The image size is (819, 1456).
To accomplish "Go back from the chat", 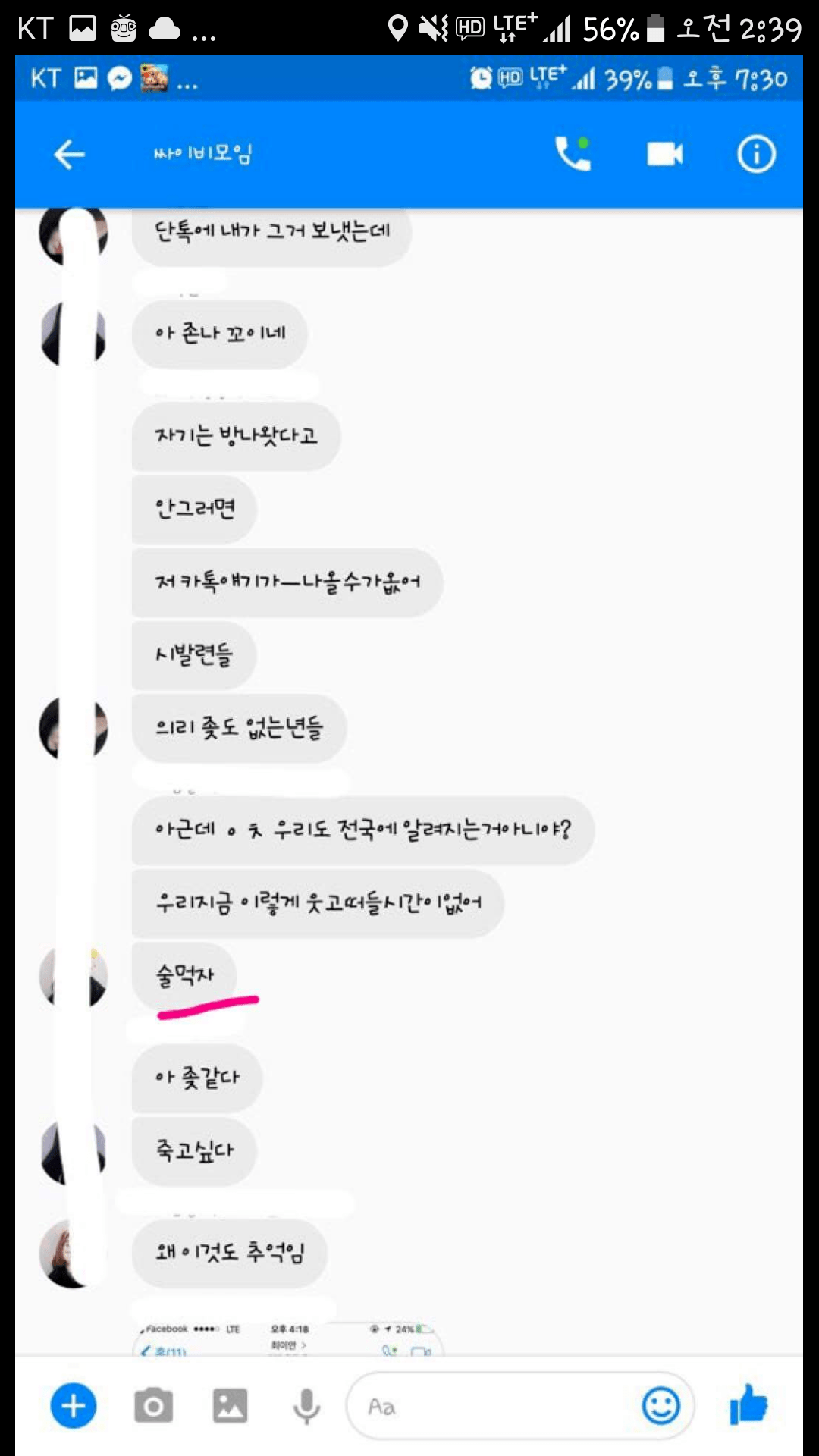I will click(69, 155).
